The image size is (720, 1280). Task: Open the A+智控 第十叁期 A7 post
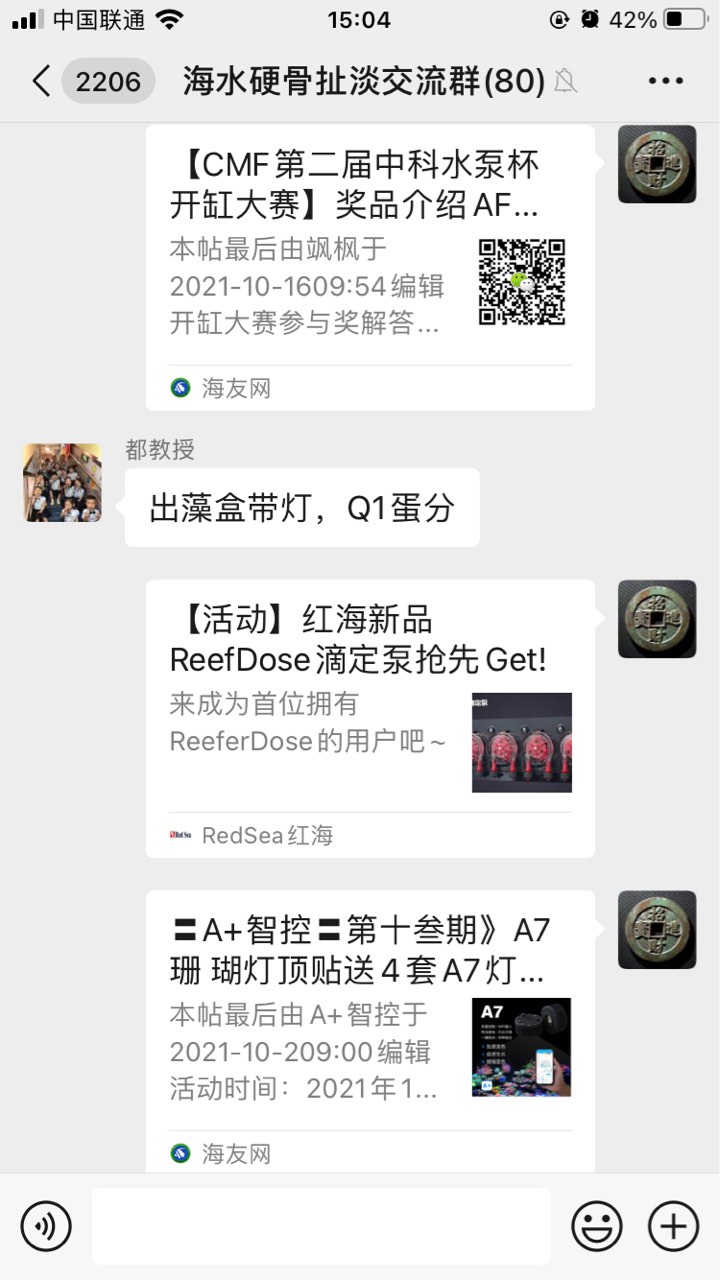(370, 1030)
